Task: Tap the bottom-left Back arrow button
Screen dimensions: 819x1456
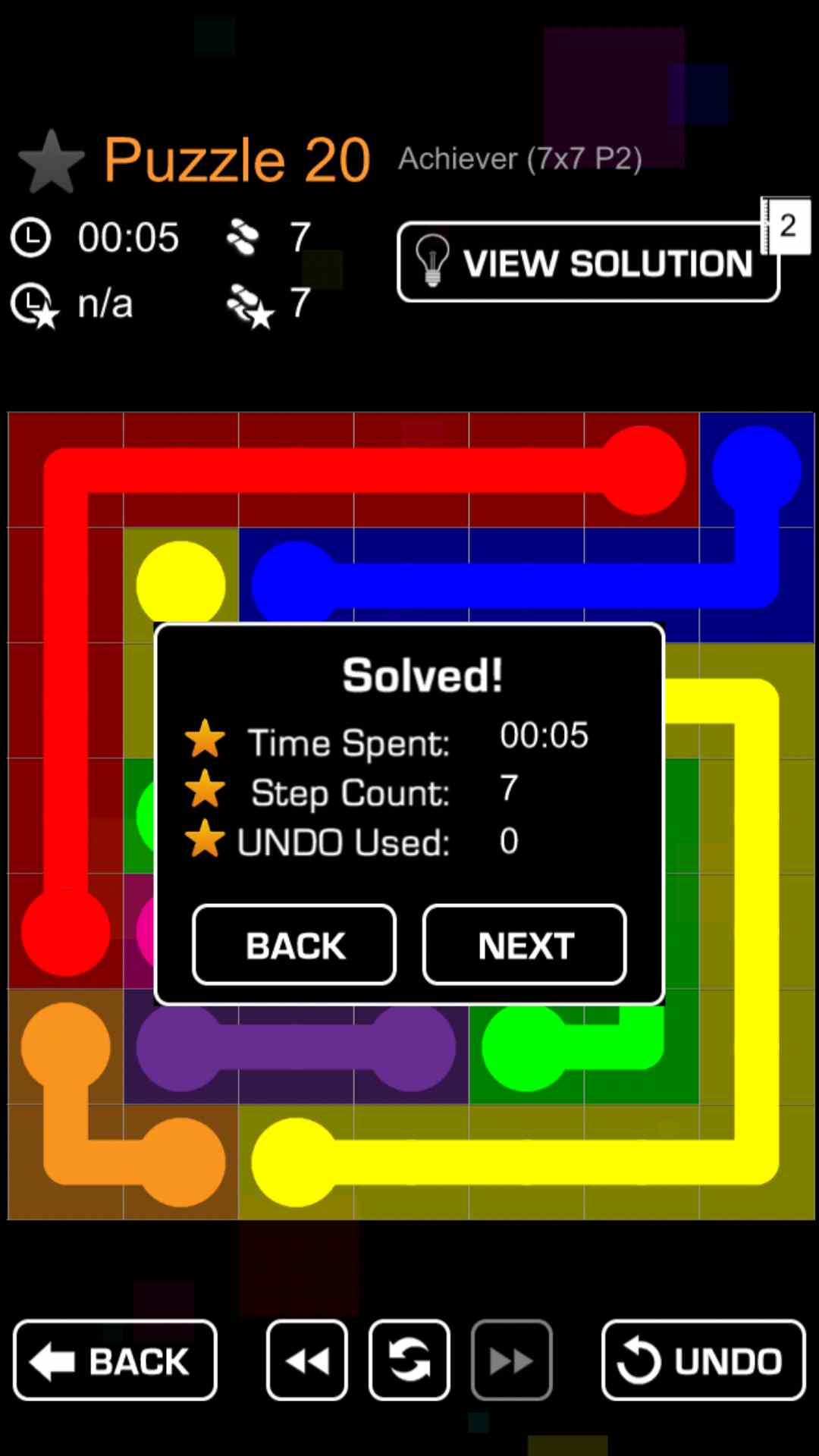Action: click(x=115, y=1360)
